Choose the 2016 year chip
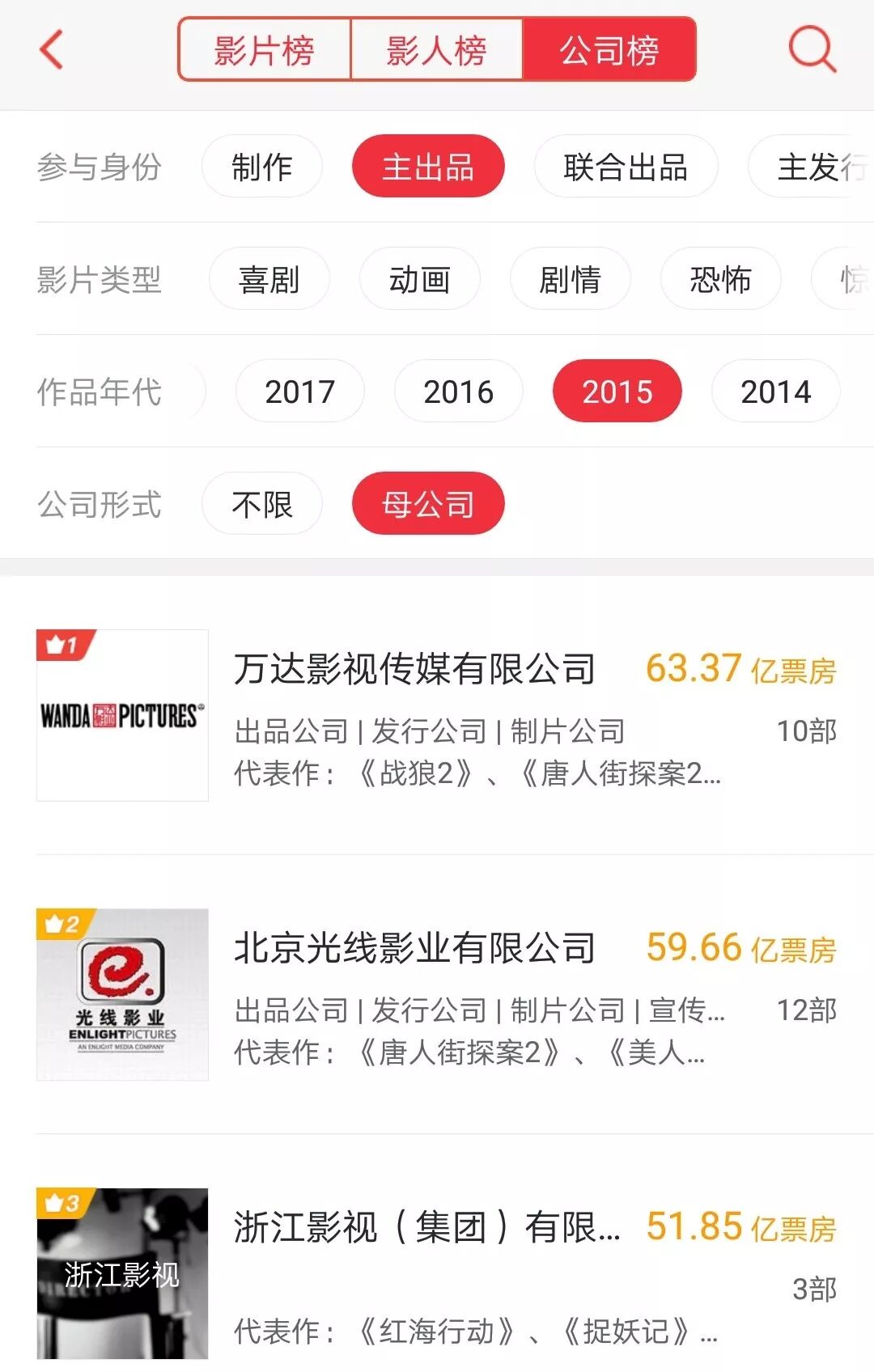 [458, 392]
